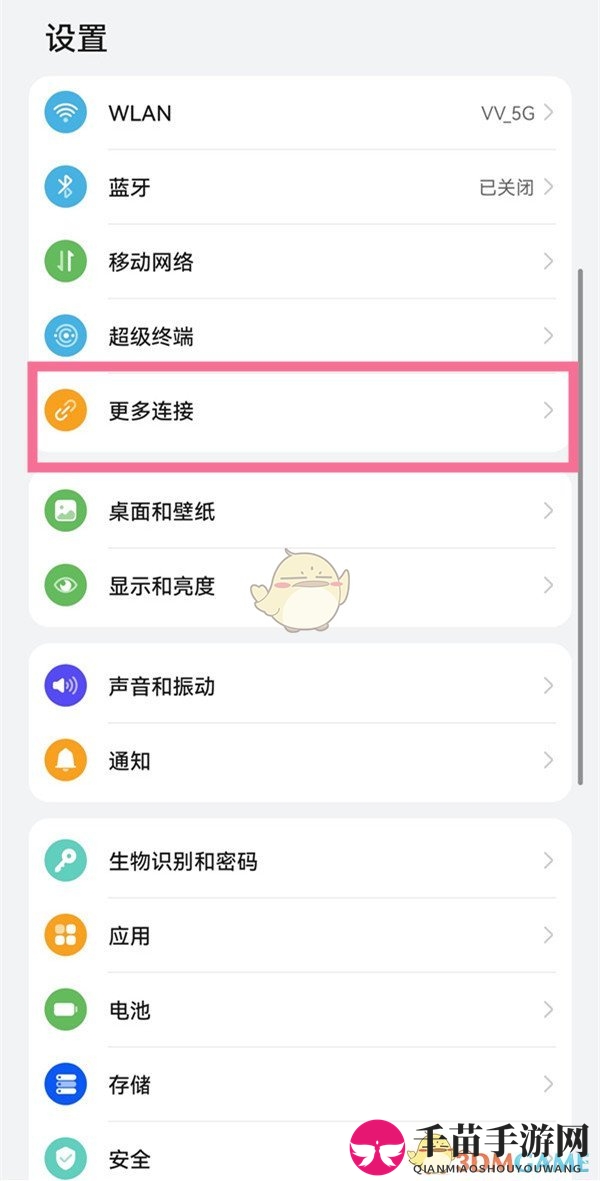600x1181 pixels.
Task: Open 应用 apps settings
Action: pyautogui.click(x=300, y=935)
